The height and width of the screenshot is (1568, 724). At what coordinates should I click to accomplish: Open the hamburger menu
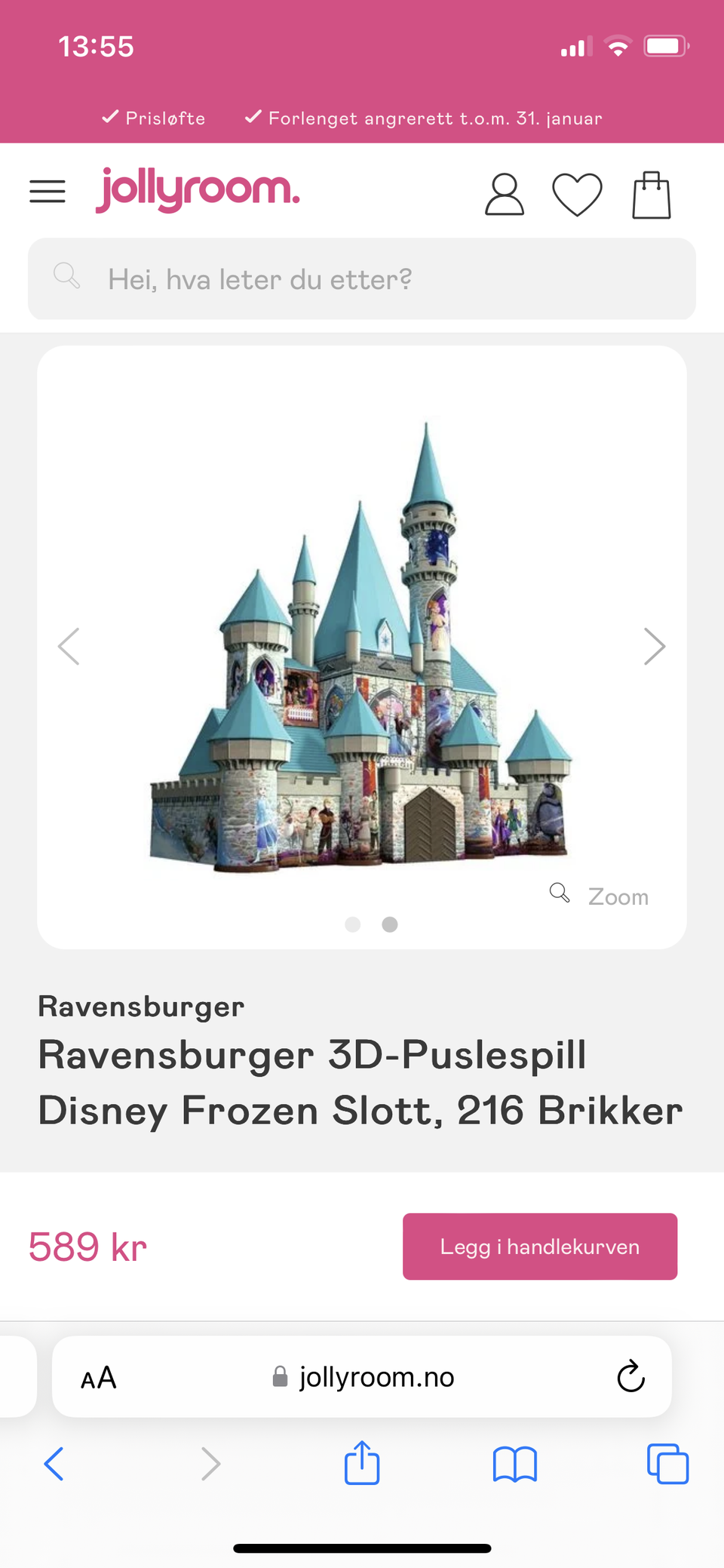coord(48,192)
